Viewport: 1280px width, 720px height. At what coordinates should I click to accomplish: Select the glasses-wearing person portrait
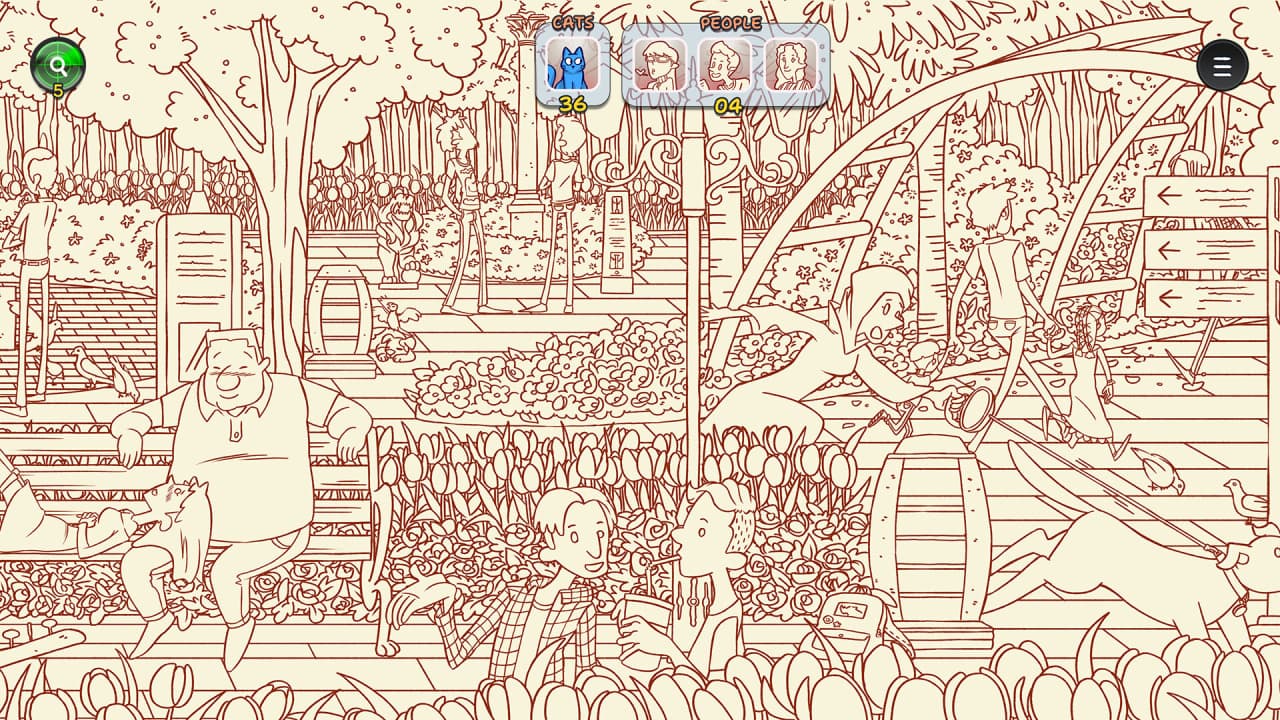tap(660, 65)
